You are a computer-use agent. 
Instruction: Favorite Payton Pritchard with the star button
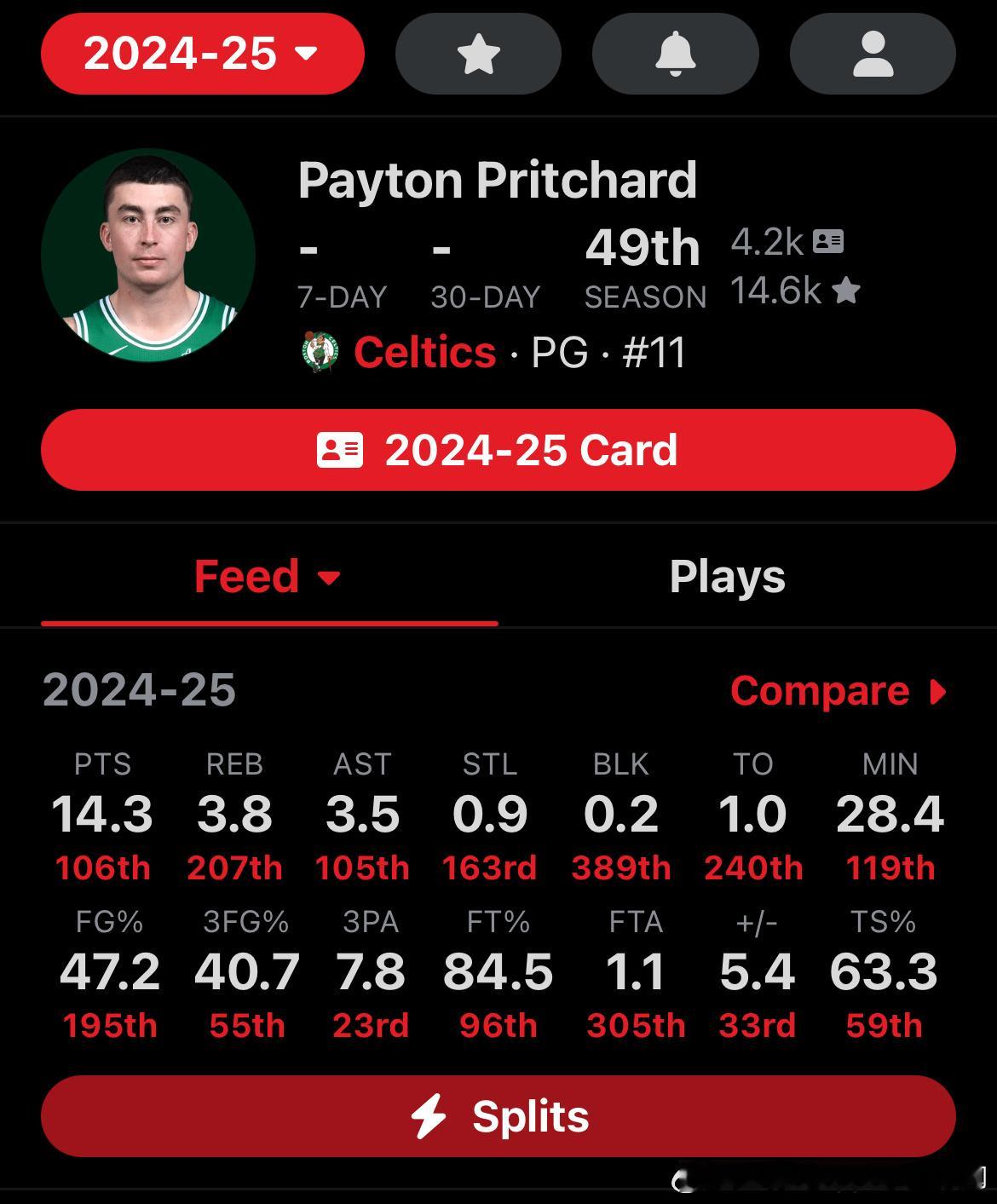[478, 54]
